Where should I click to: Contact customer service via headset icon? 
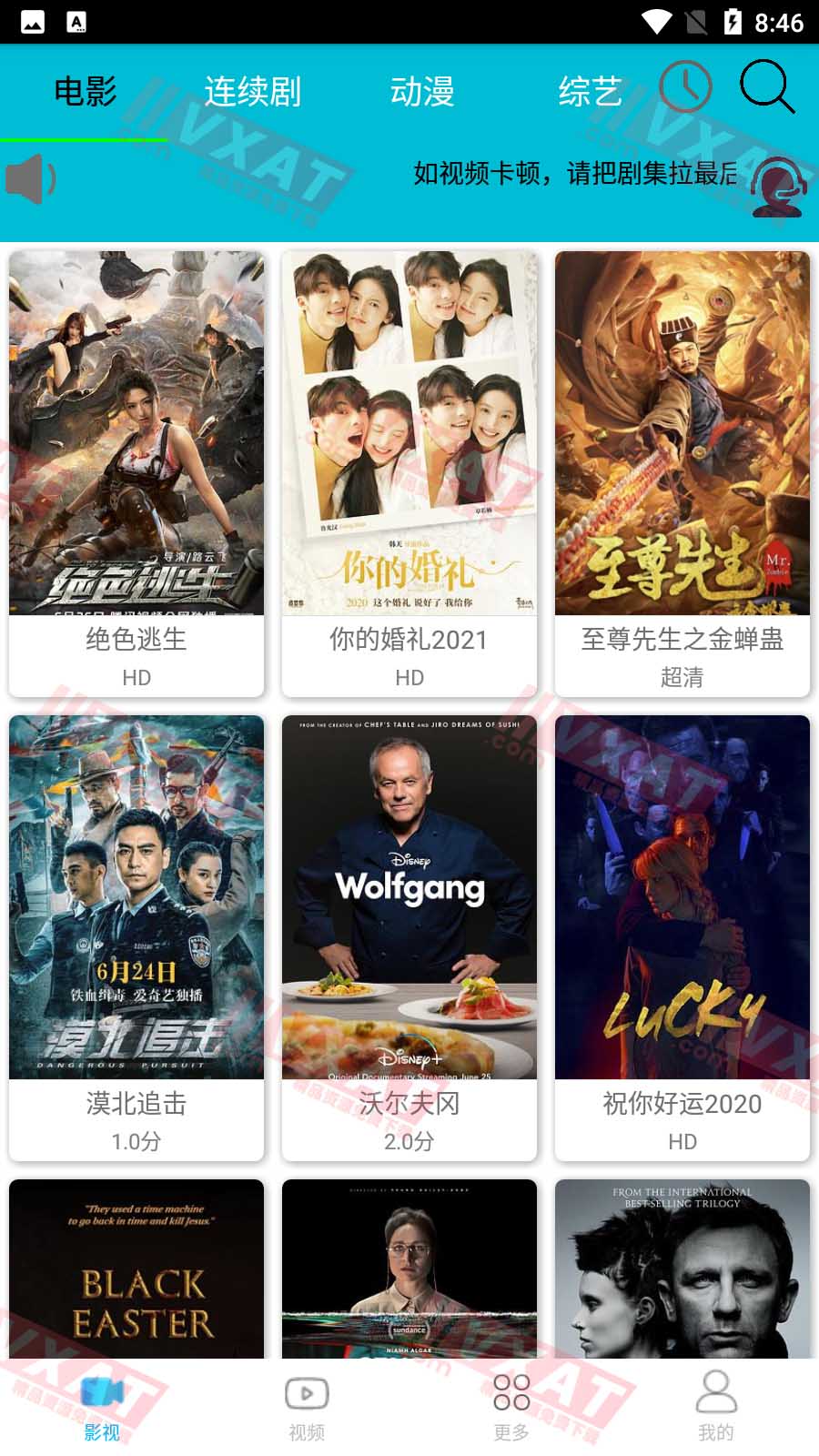(778, 187)
